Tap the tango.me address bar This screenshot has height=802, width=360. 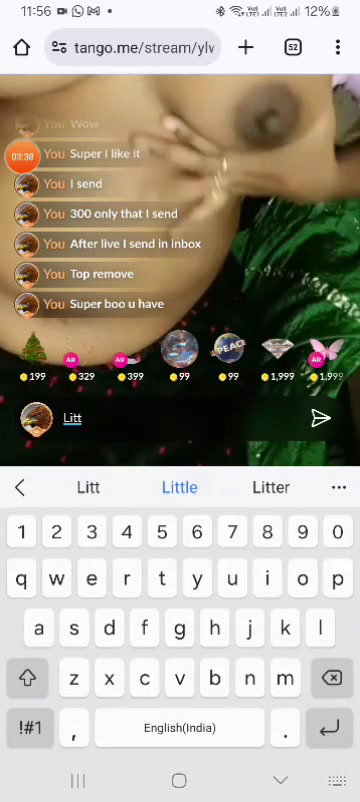(x=133, y=48)
